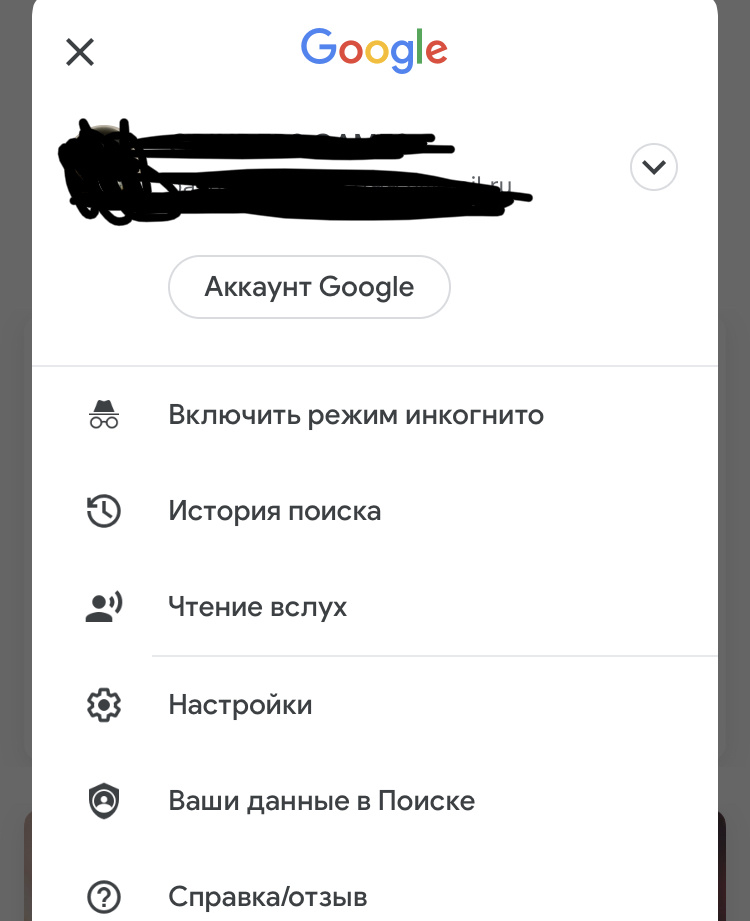Click the question mark help icon

click(x=104, y=897)
